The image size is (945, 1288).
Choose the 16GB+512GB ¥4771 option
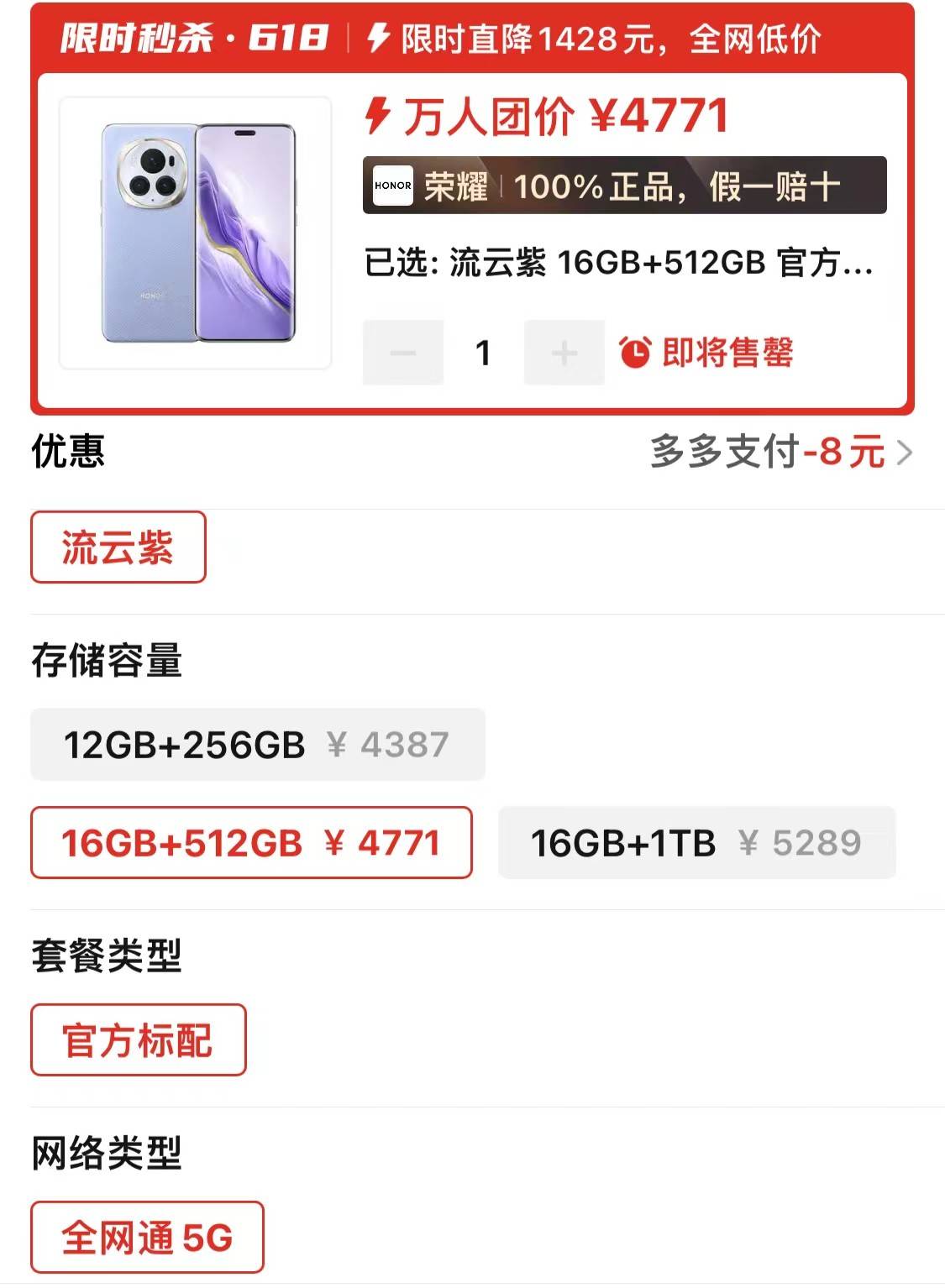pos(251,843)
